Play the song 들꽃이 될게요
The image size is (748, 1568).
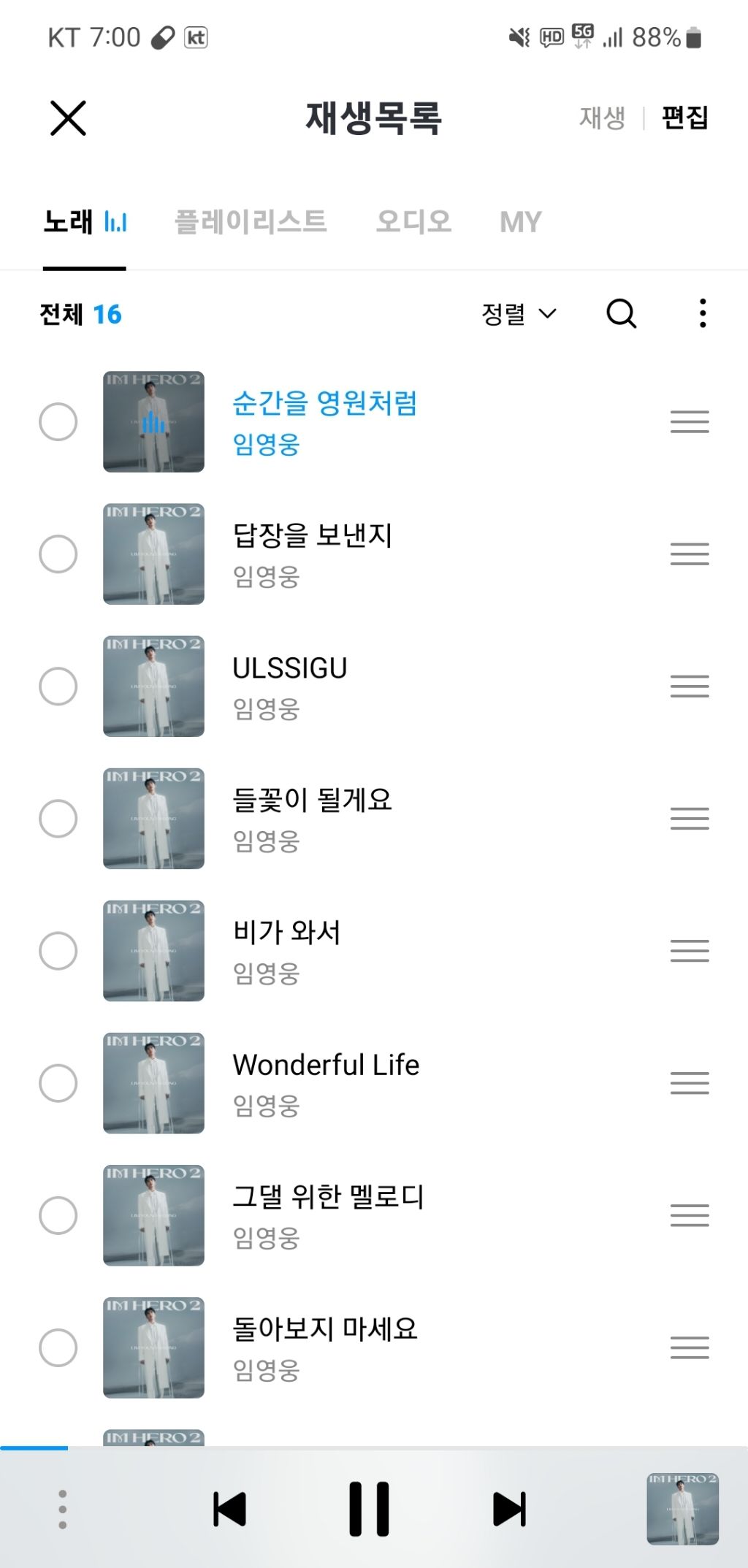(313, 801)
